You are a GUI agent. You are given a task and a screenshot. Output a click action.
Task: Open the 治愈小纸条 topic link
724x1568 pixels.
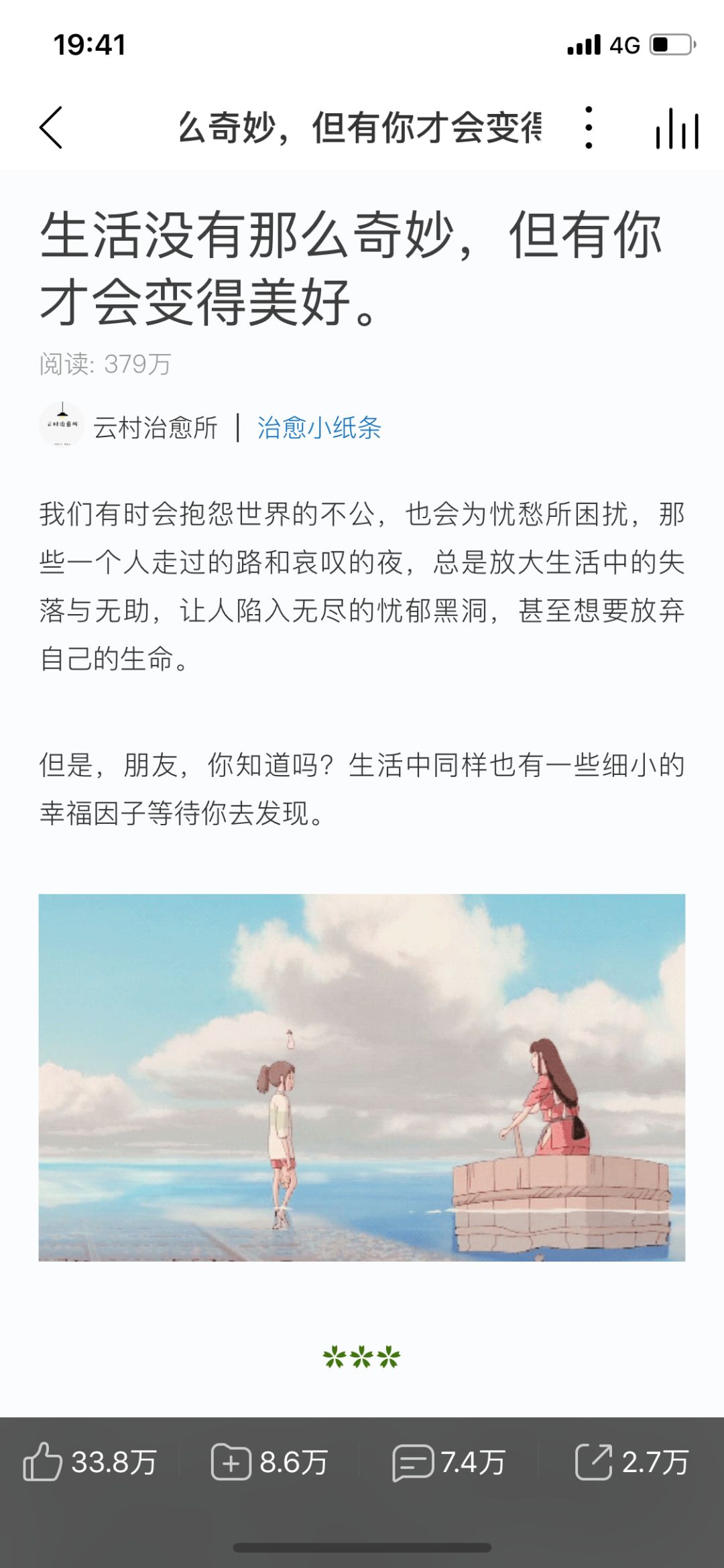[319, 428]
